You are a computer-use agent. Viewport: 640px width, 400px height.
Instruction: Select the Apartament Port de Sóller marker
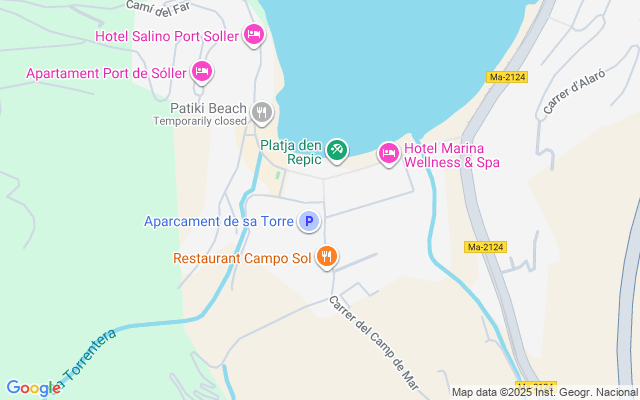pyautogui.click(x=202, y=71)
